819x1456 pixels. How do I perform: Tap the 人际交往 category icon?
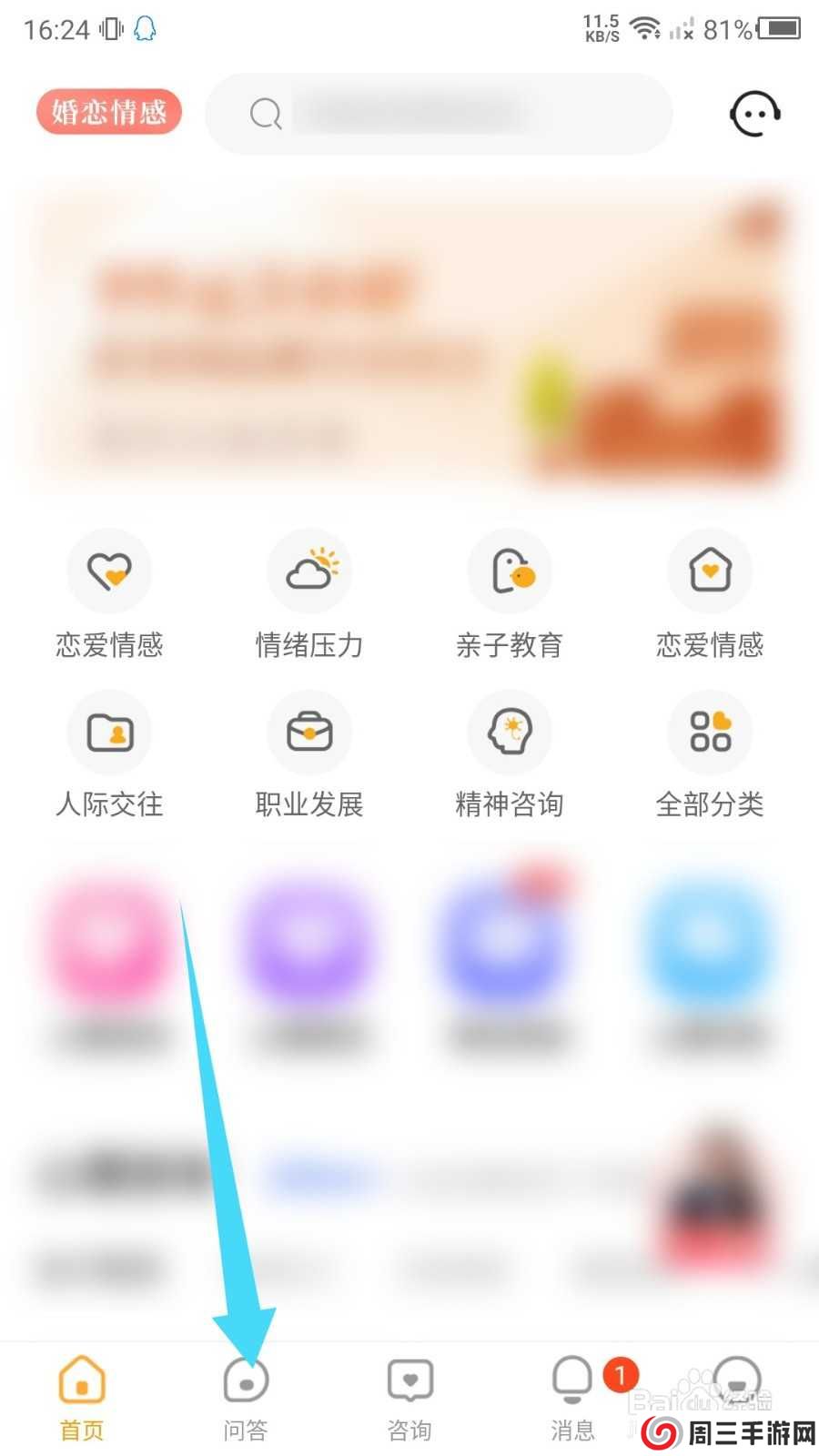pyautogui.click(x=109, y=733)
